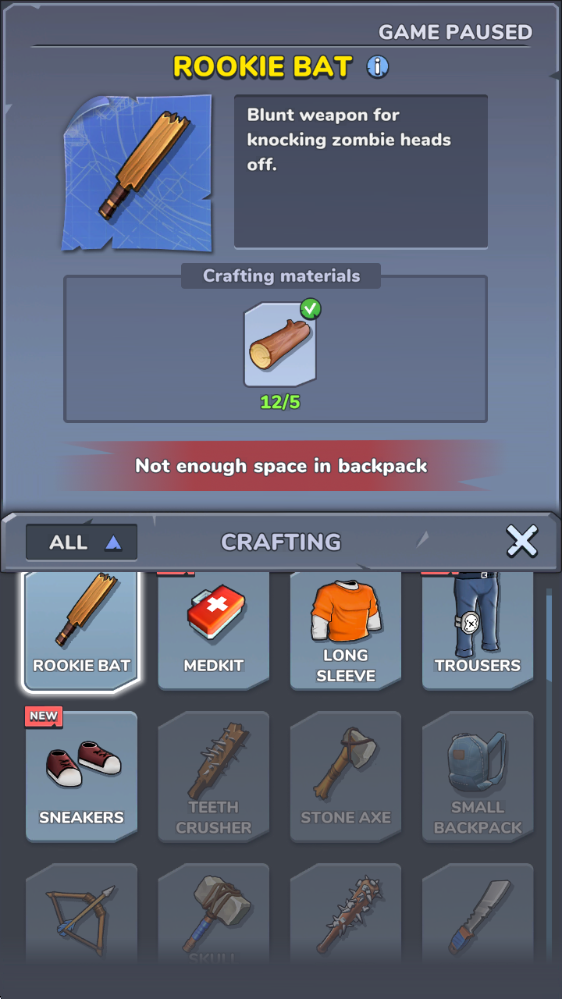
Task: Open the Trousers recipe
Action: click(x=477, y=629)
